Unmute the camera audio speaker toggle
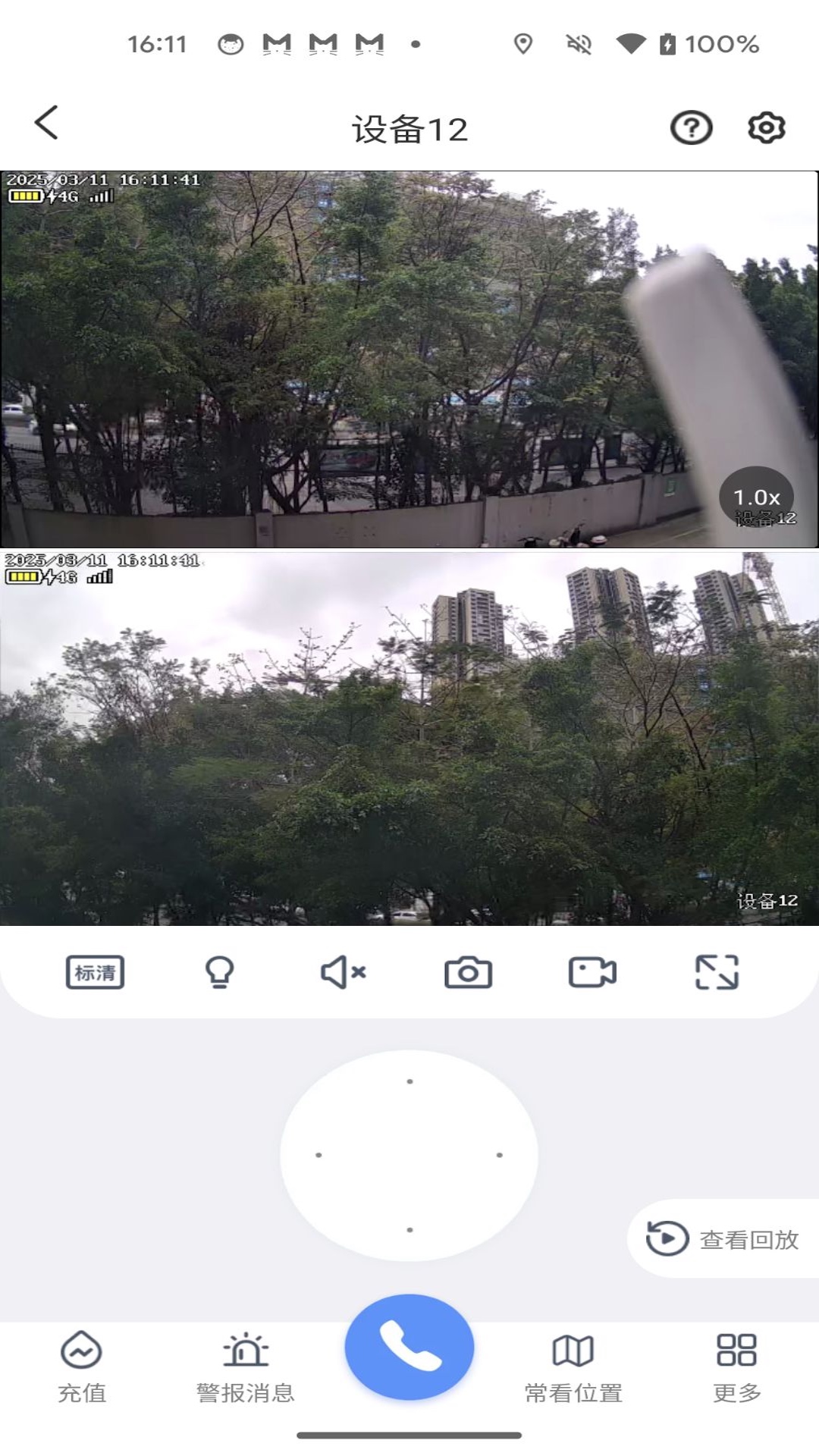This screenshot has height=1456, width=819. (344, 973)
